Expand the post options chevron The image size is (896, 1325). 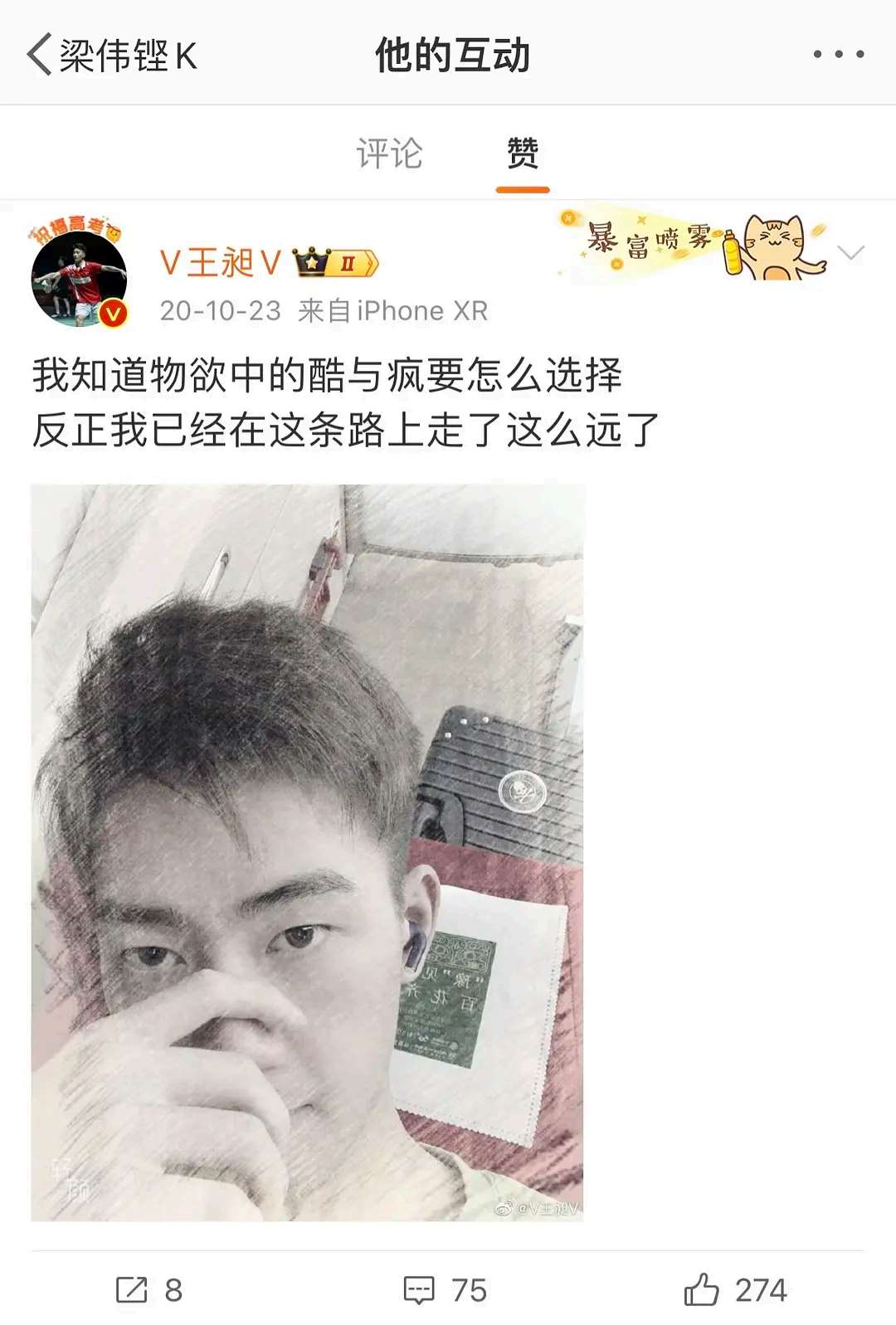click(851, 252)
